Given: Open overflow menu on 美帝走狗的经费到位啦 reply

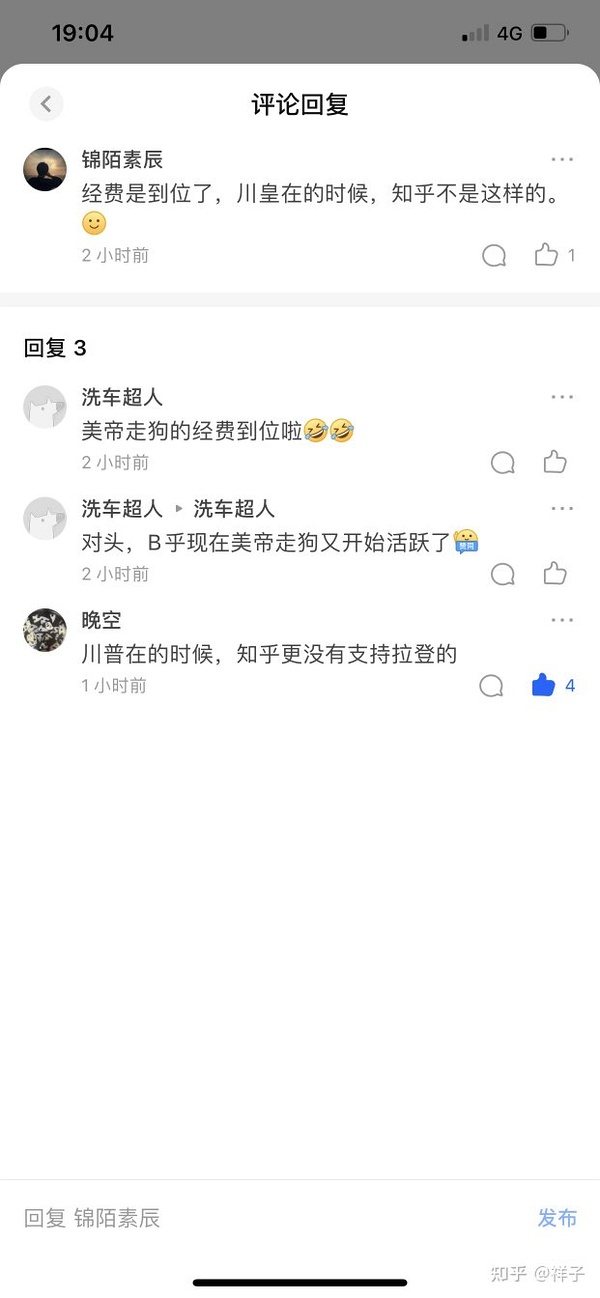Looking at the screenshot, I should click(562, 398).
